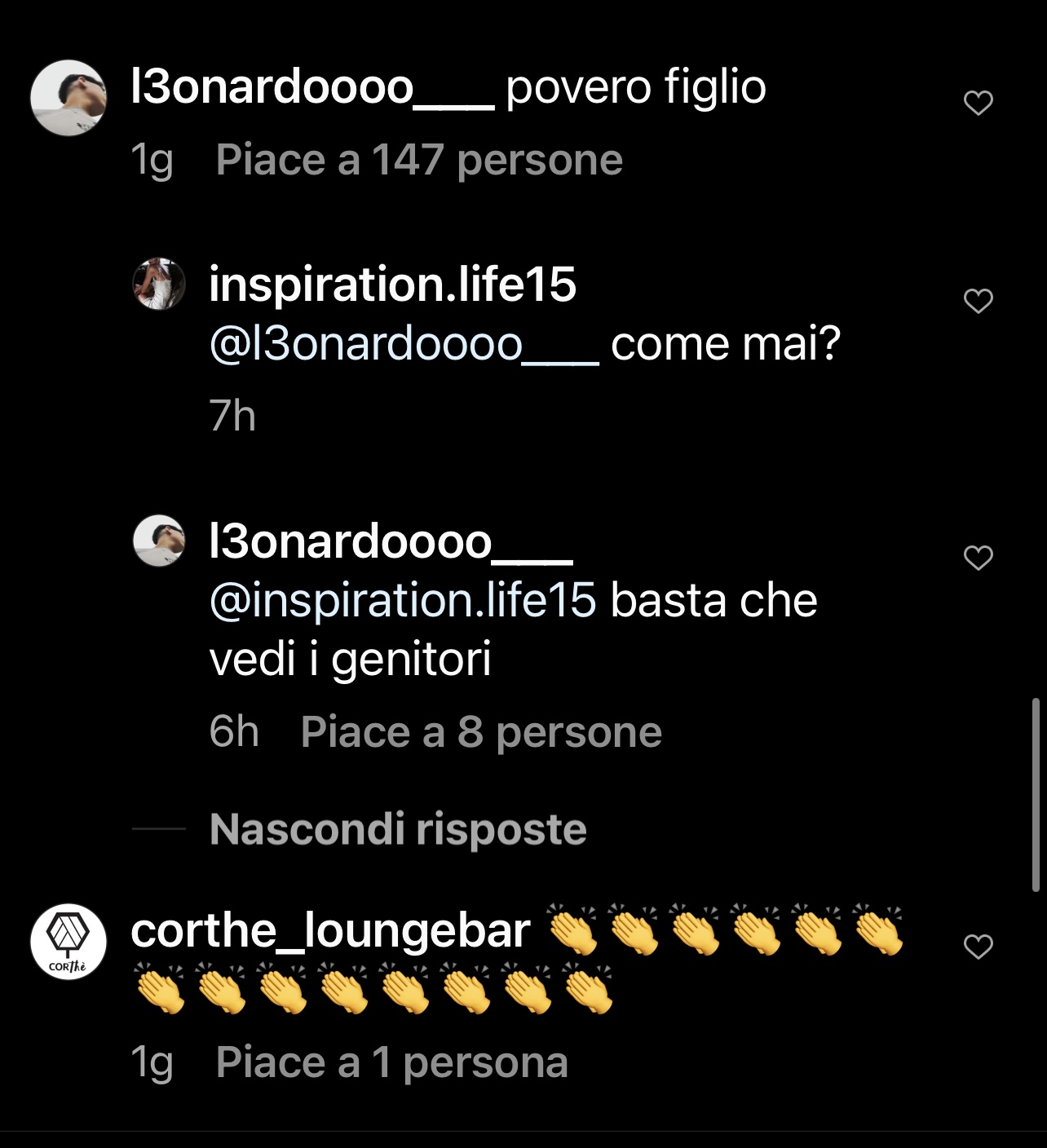1047x1148 pixels.
Task: Like corthe_loungebar's clapping comment
Action: [x=978, y=947]
